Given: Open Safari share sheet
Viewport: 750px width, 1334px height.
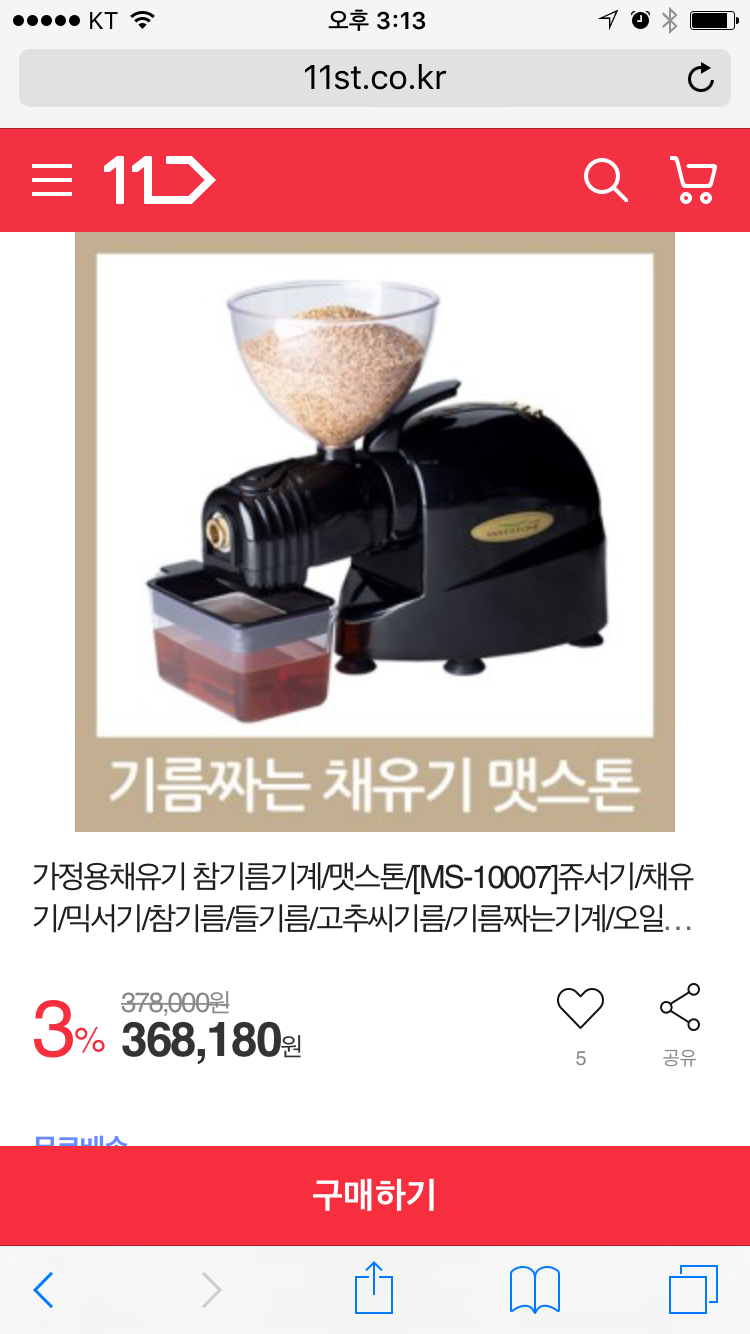Looking at the screenshot, I should [x=374, y=1288].
